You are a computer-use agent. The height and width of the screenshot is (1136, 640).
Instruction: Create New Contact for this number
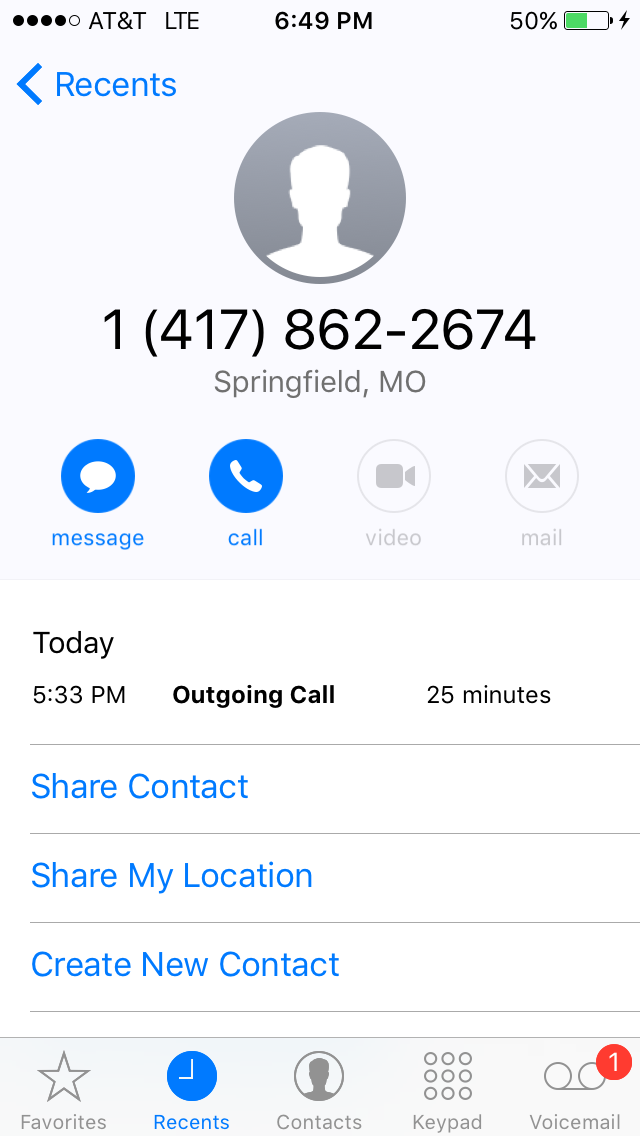pyautogui.click(x=185, y=965)
